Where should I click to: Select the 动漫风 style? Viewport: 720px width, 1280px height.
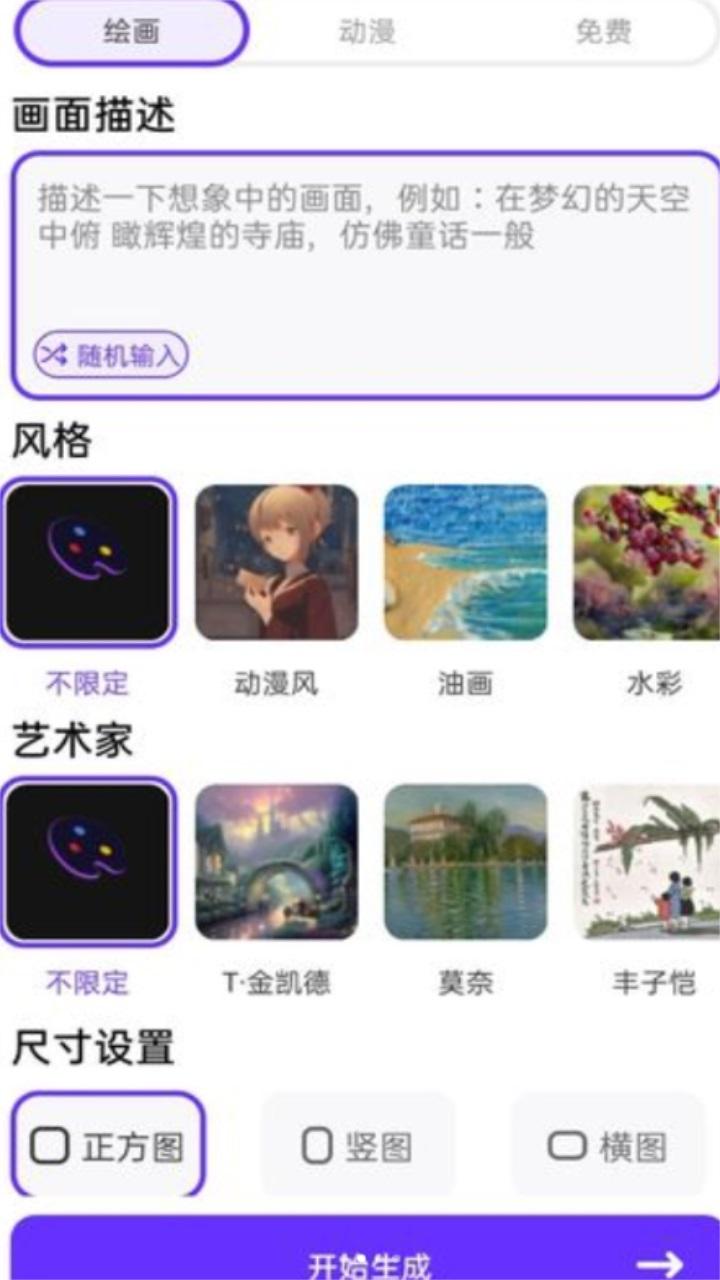[276, 562]
